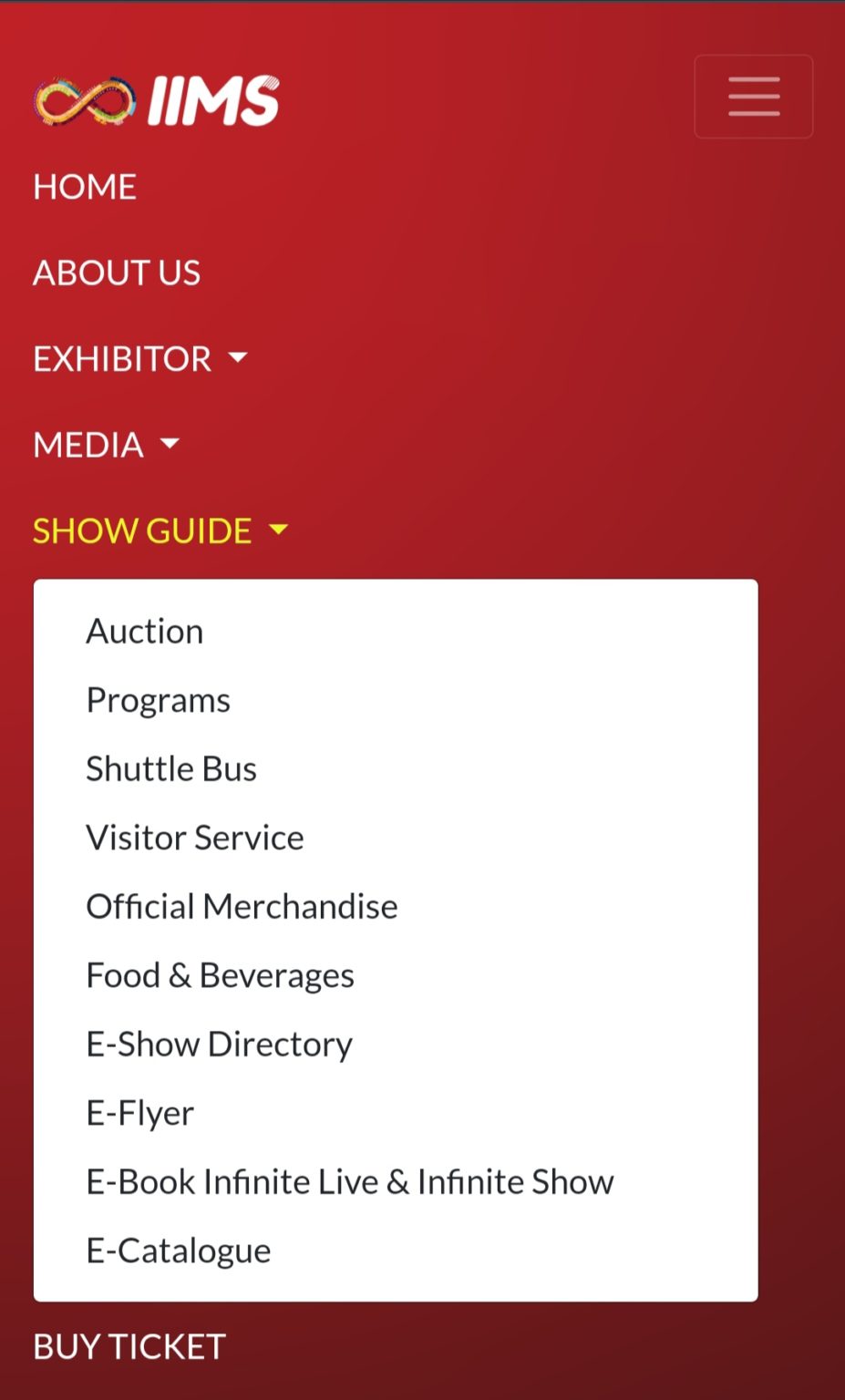Image resolution: width=845 pixels, height=1400 pixels.
Task: Go to the HOME page
Action: coord(85,187)
